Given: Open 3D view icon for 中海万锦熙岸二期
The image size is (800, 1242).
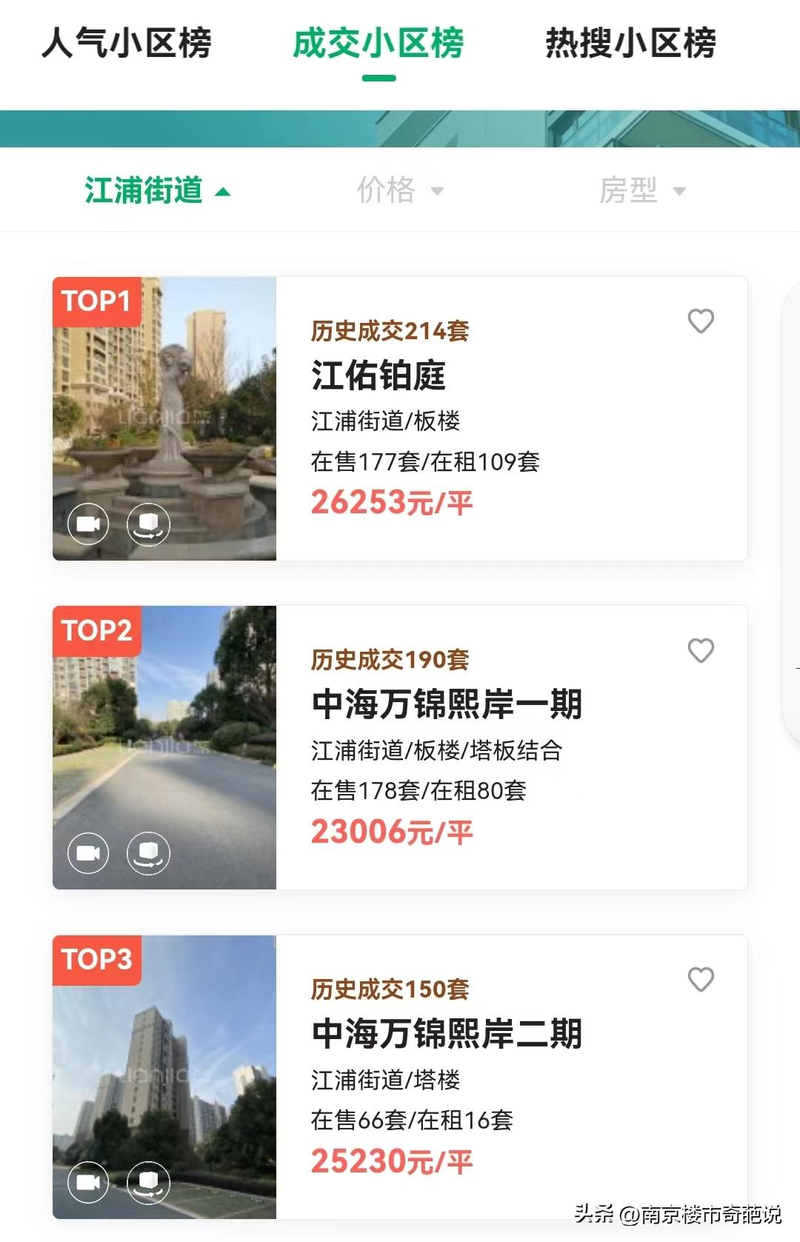Looking at the screenshot, I should click(148, 1182).
